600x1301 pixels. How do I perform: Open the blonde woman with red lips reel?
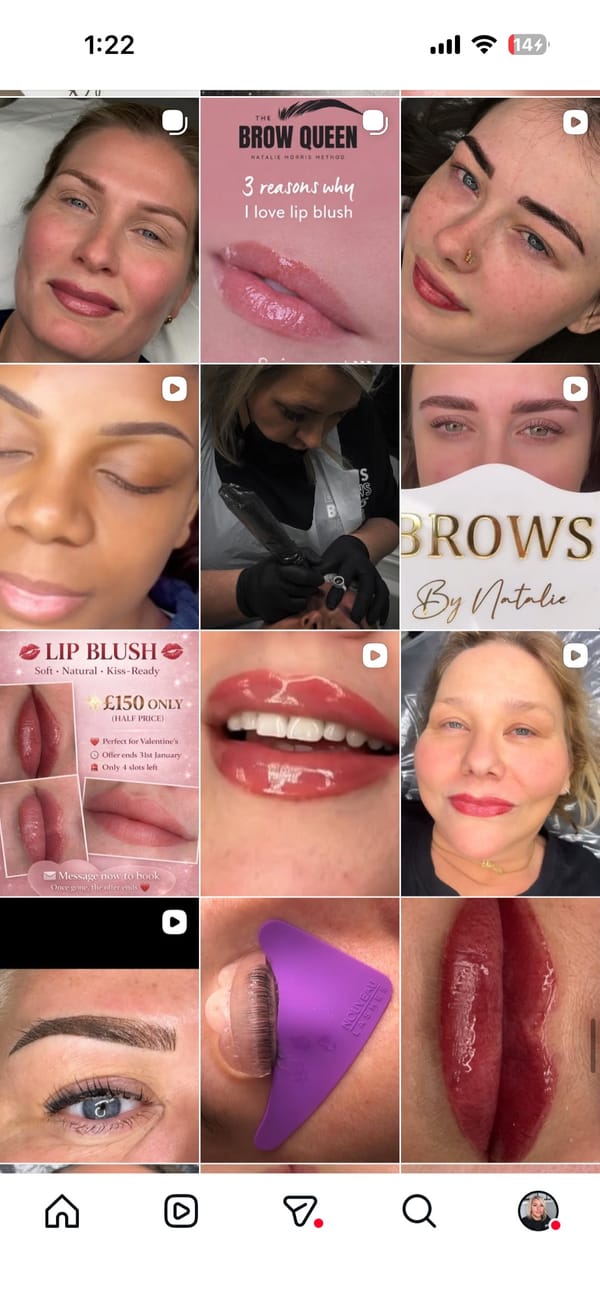(500, 763)
